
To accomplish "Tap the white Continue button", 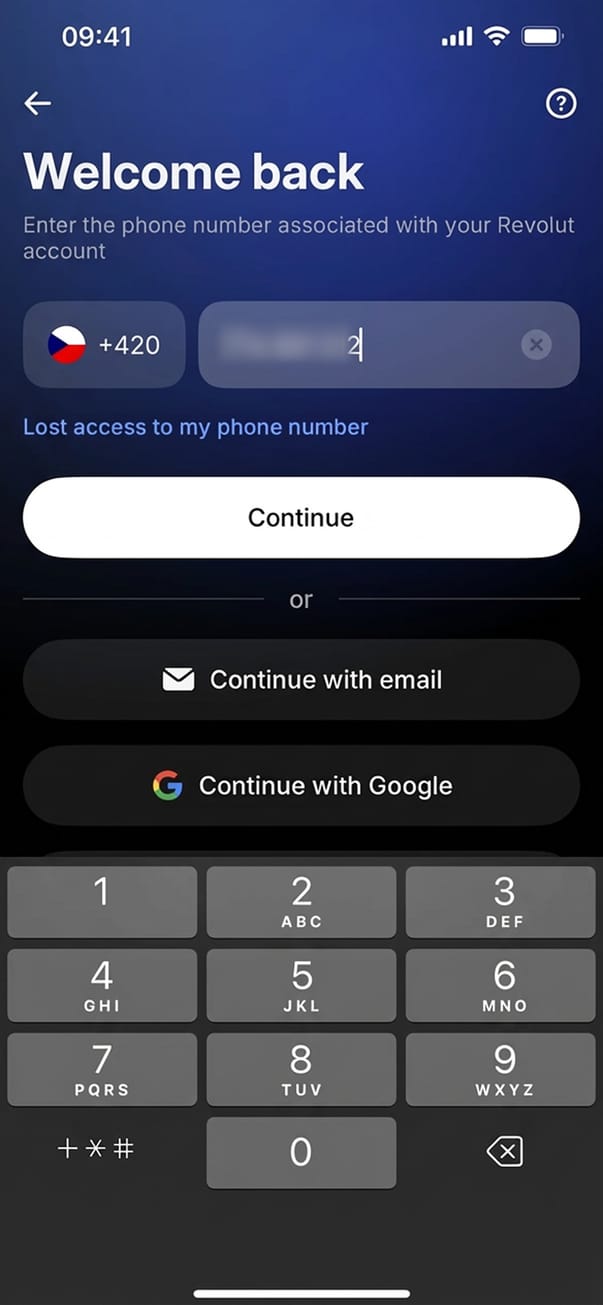I will tap(301, 517).
